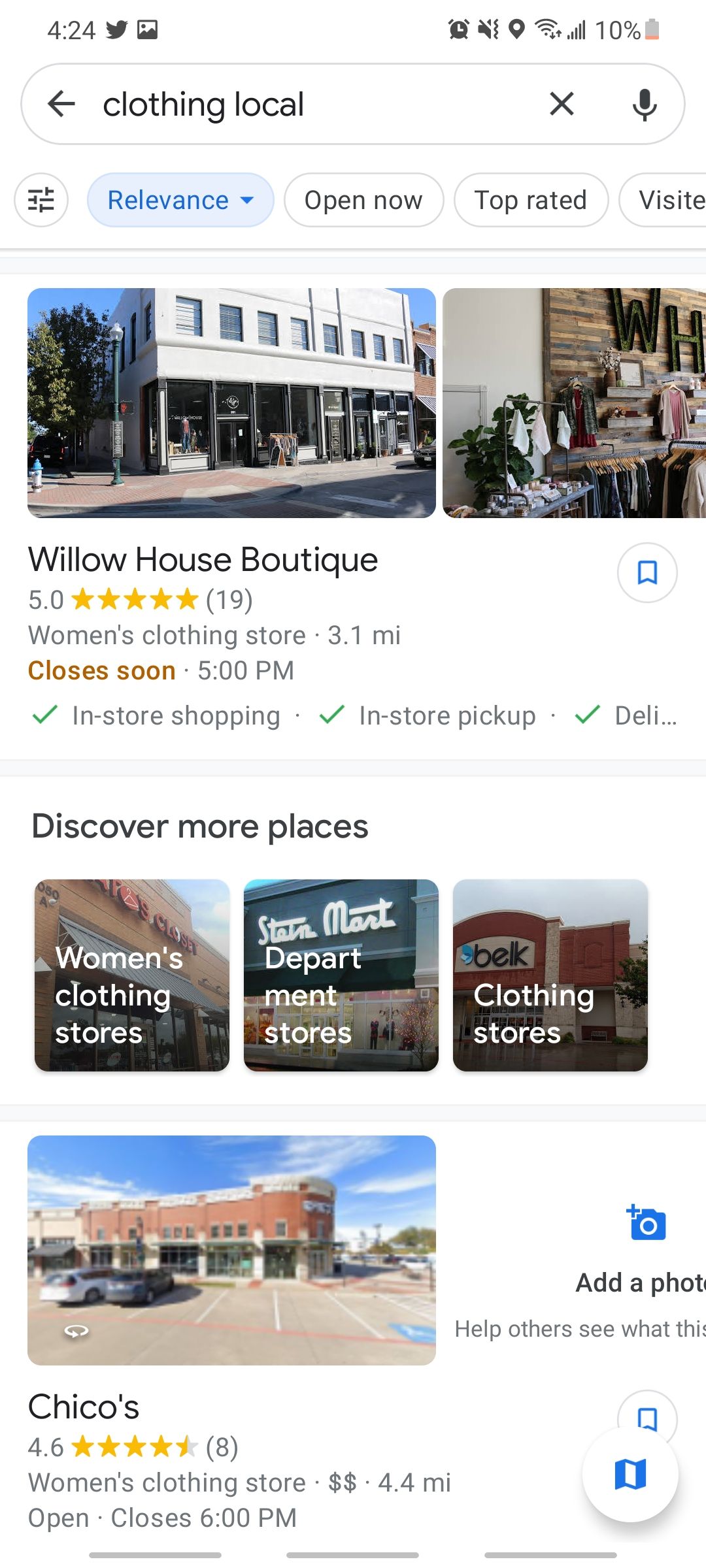Enable the Open now filter
This screenshot has width=706, height=1568.
tap(363, 200)
